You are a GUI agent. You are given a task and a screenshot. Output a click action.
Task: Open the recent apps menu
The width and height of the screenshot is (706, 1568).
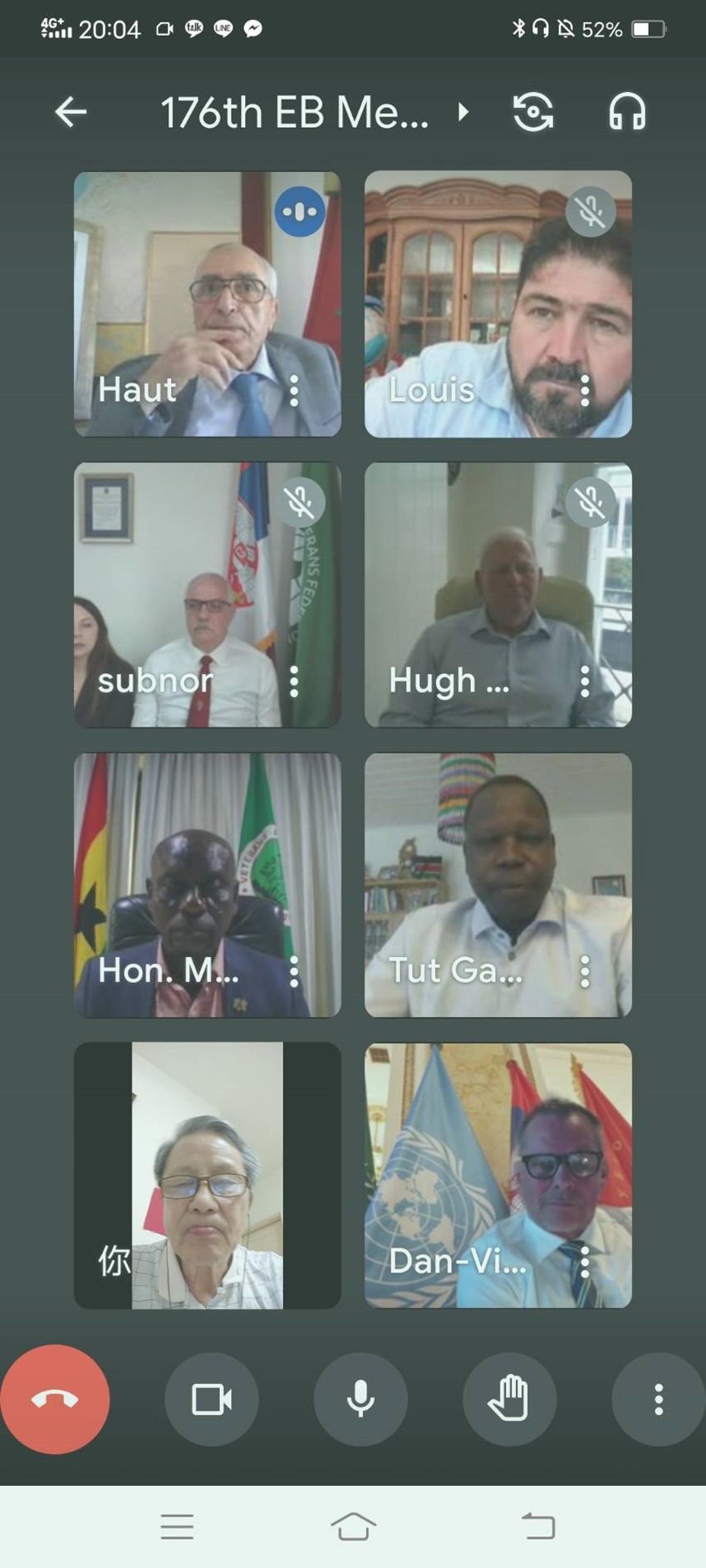click(x=177, y=1526)
